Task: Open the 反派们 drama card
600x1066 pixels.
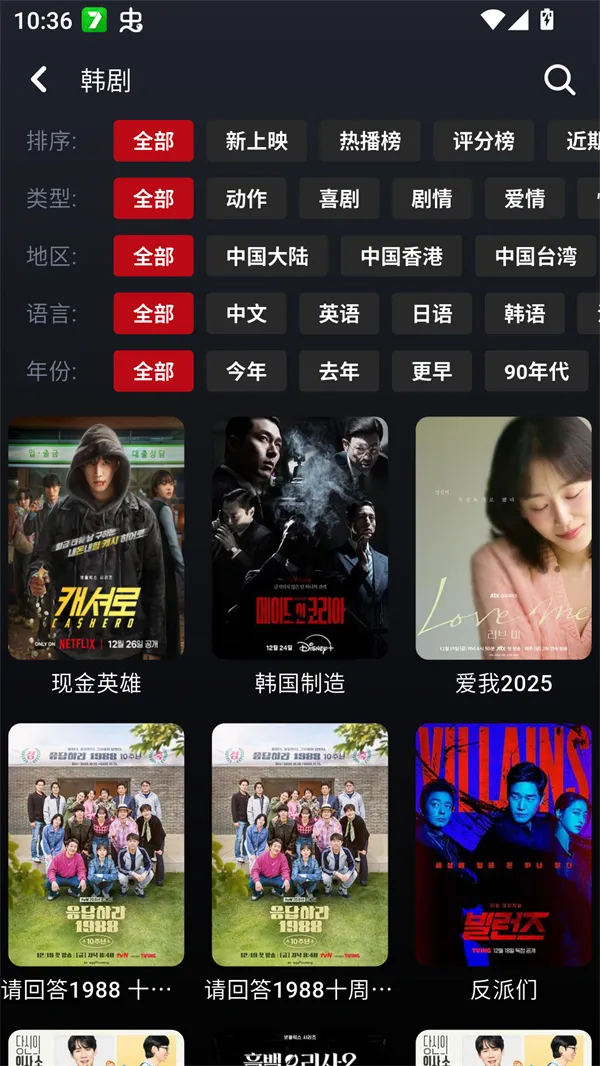Action: pos(504,845)
